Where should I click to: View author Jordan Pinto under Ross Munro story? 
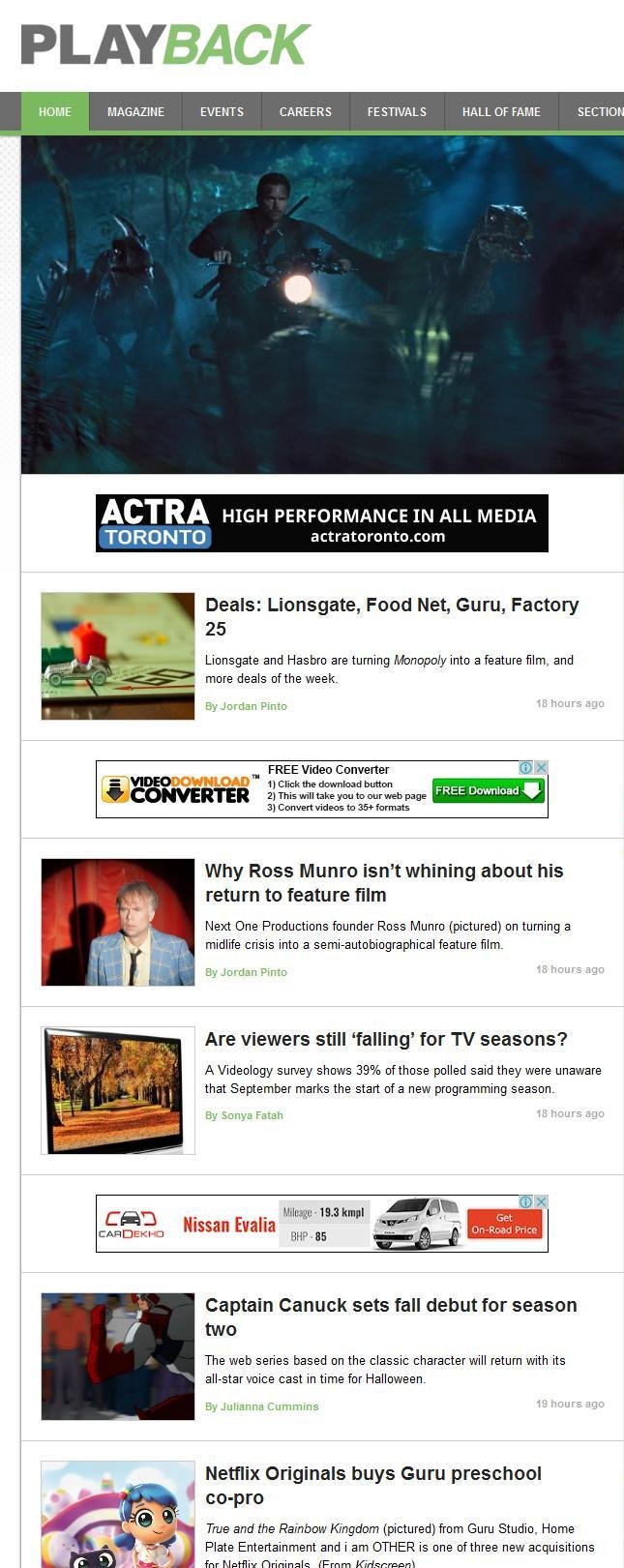click(x=246, y=972)
